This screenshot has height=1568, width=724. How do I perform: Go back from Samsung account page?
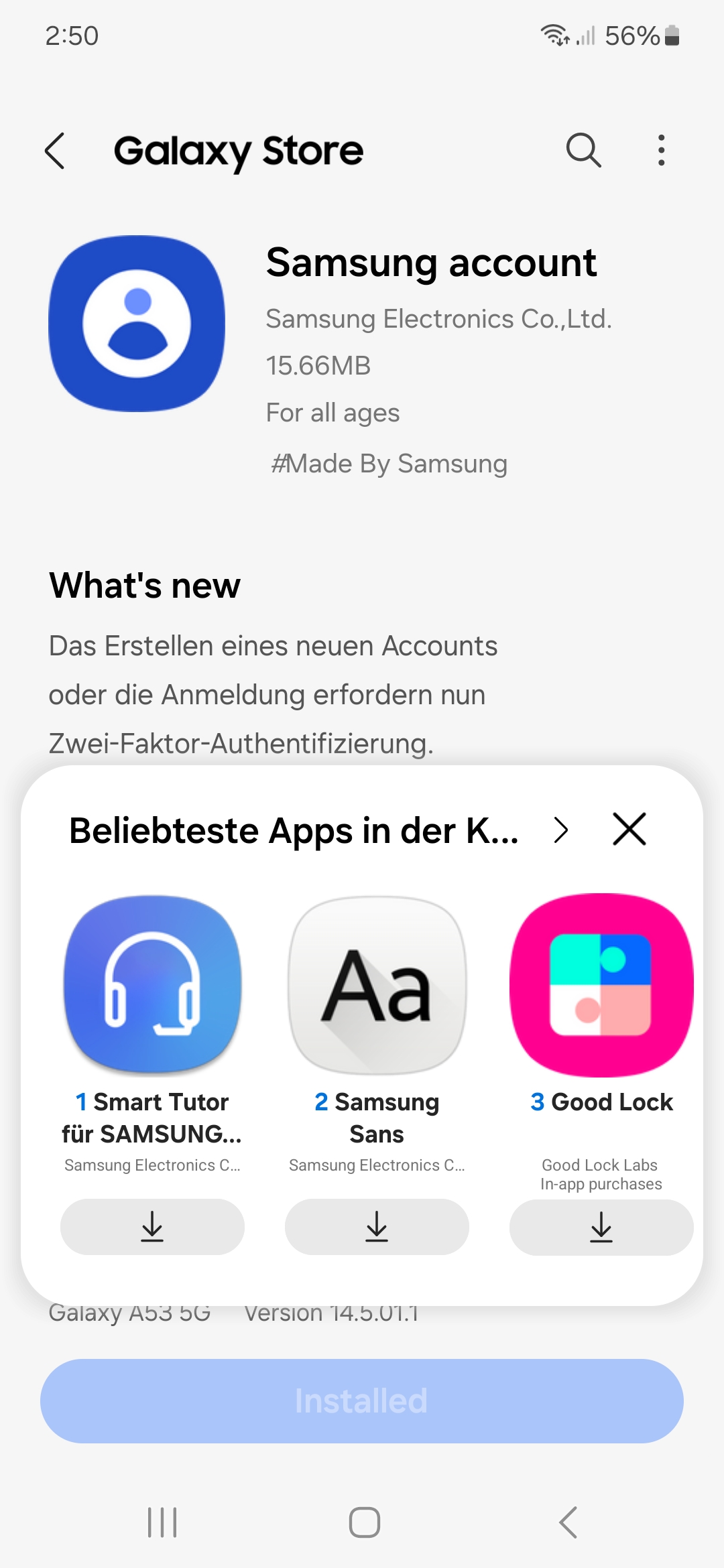click(x=55, y=151)
